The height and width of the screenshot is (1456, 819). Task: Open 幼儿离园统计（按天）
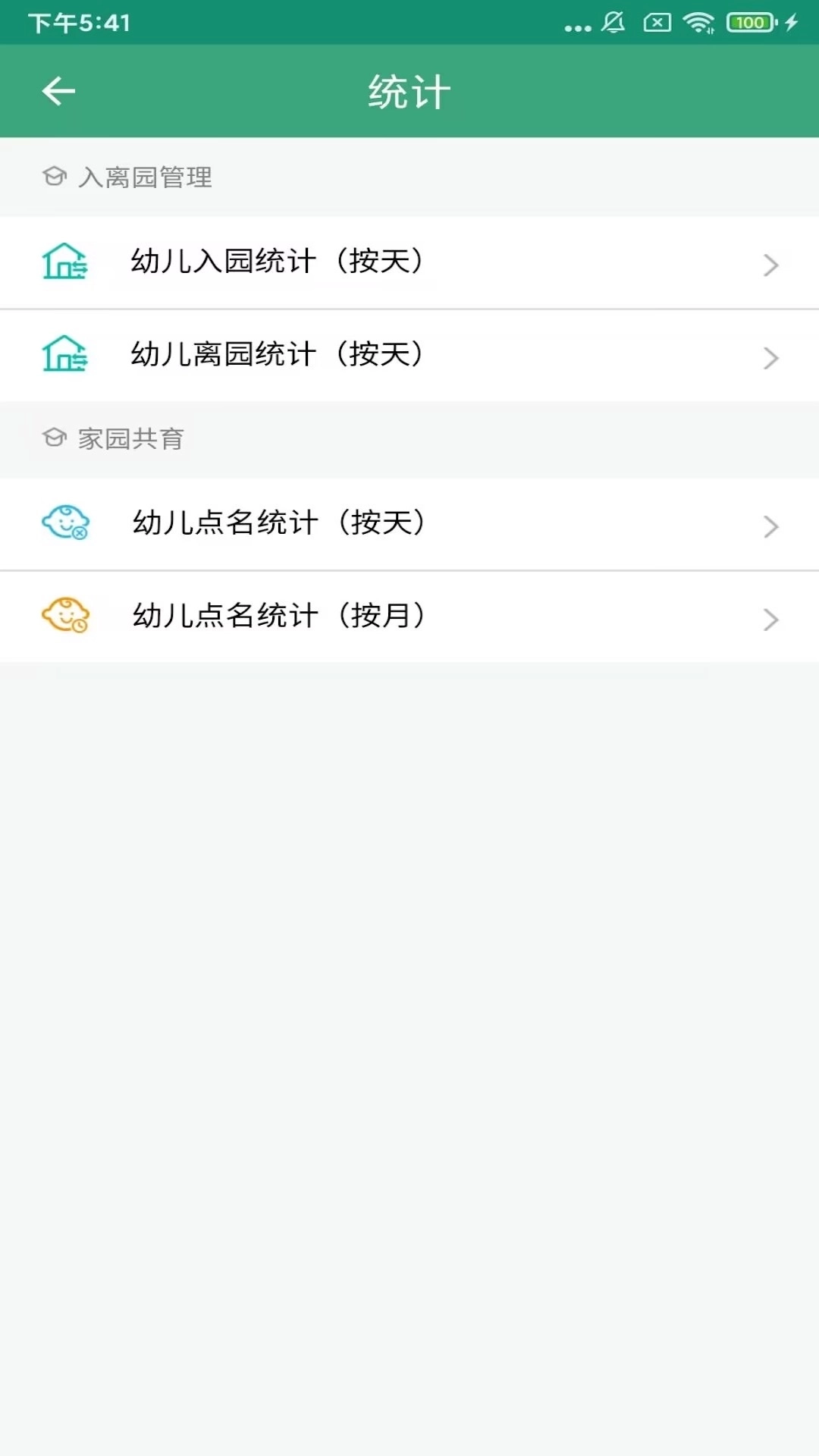coord(277,354)
